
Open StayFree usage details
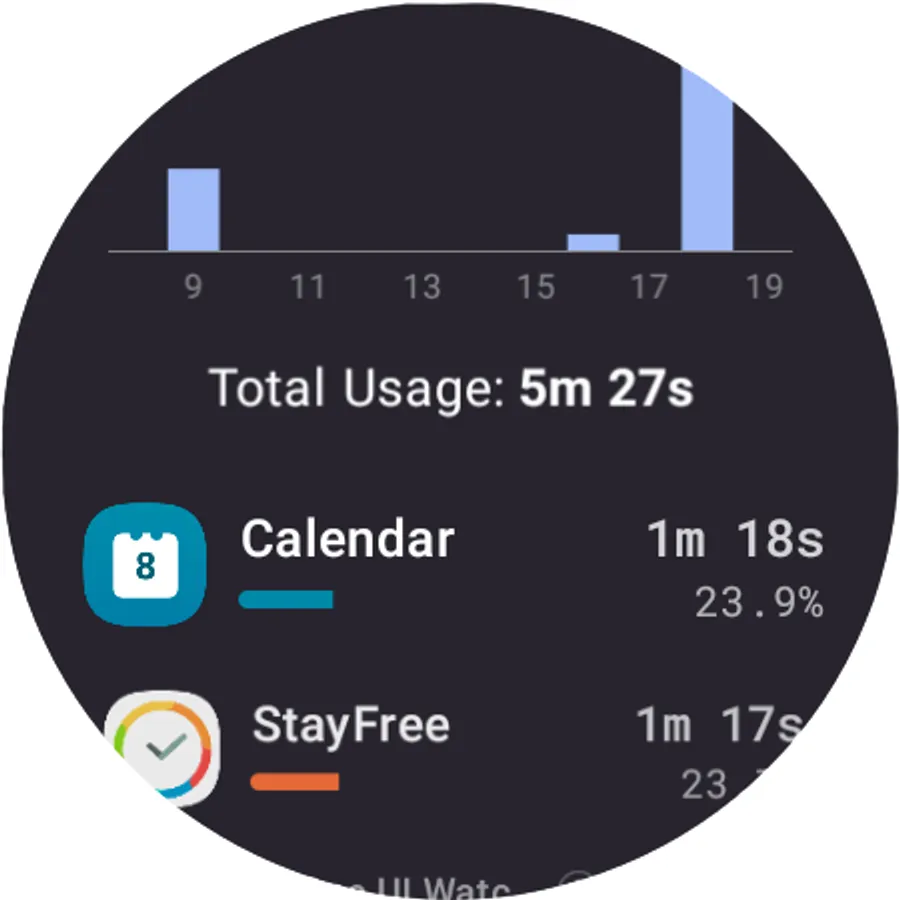(x=453, y=749)
